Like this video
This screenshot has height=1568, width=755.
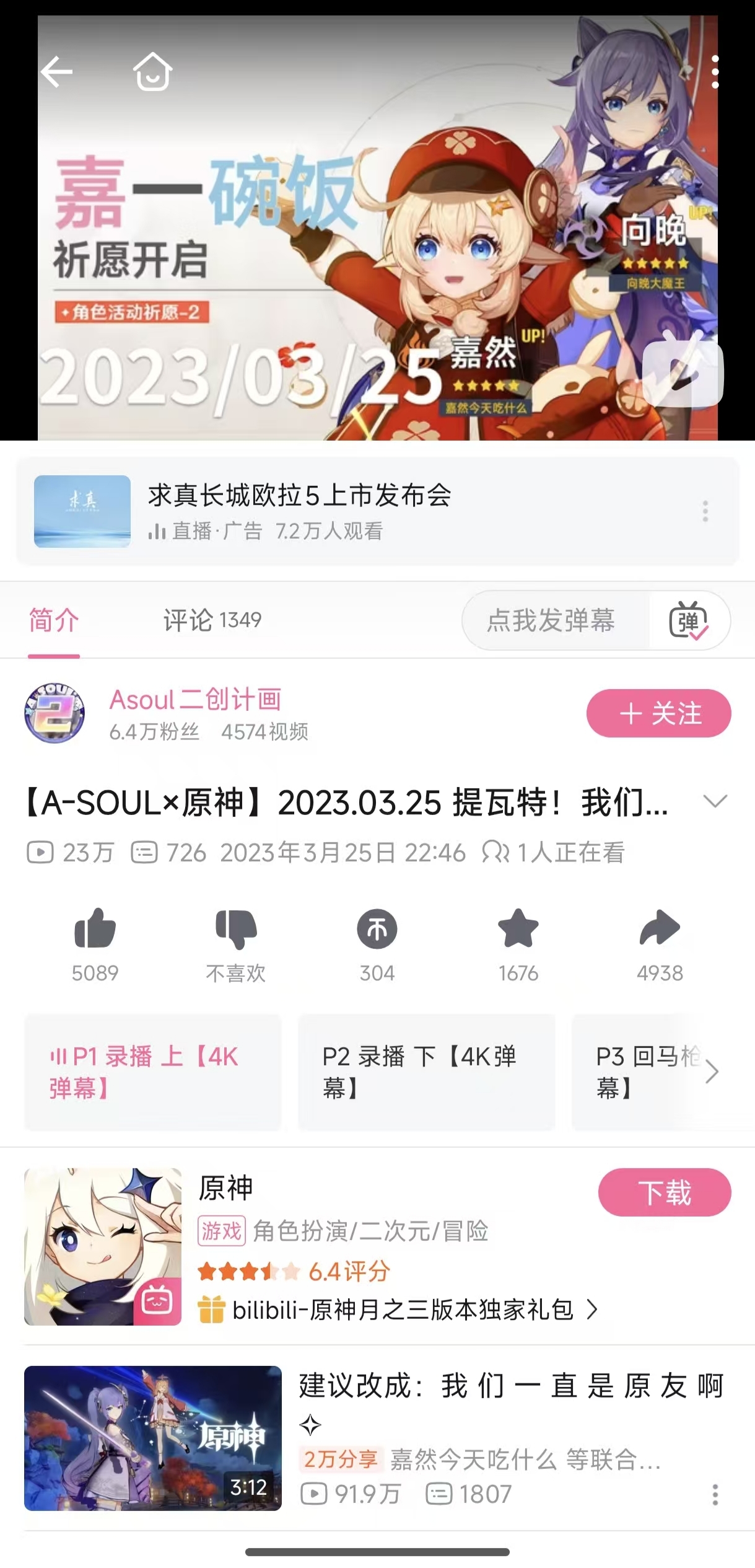(x=95, y=930)
